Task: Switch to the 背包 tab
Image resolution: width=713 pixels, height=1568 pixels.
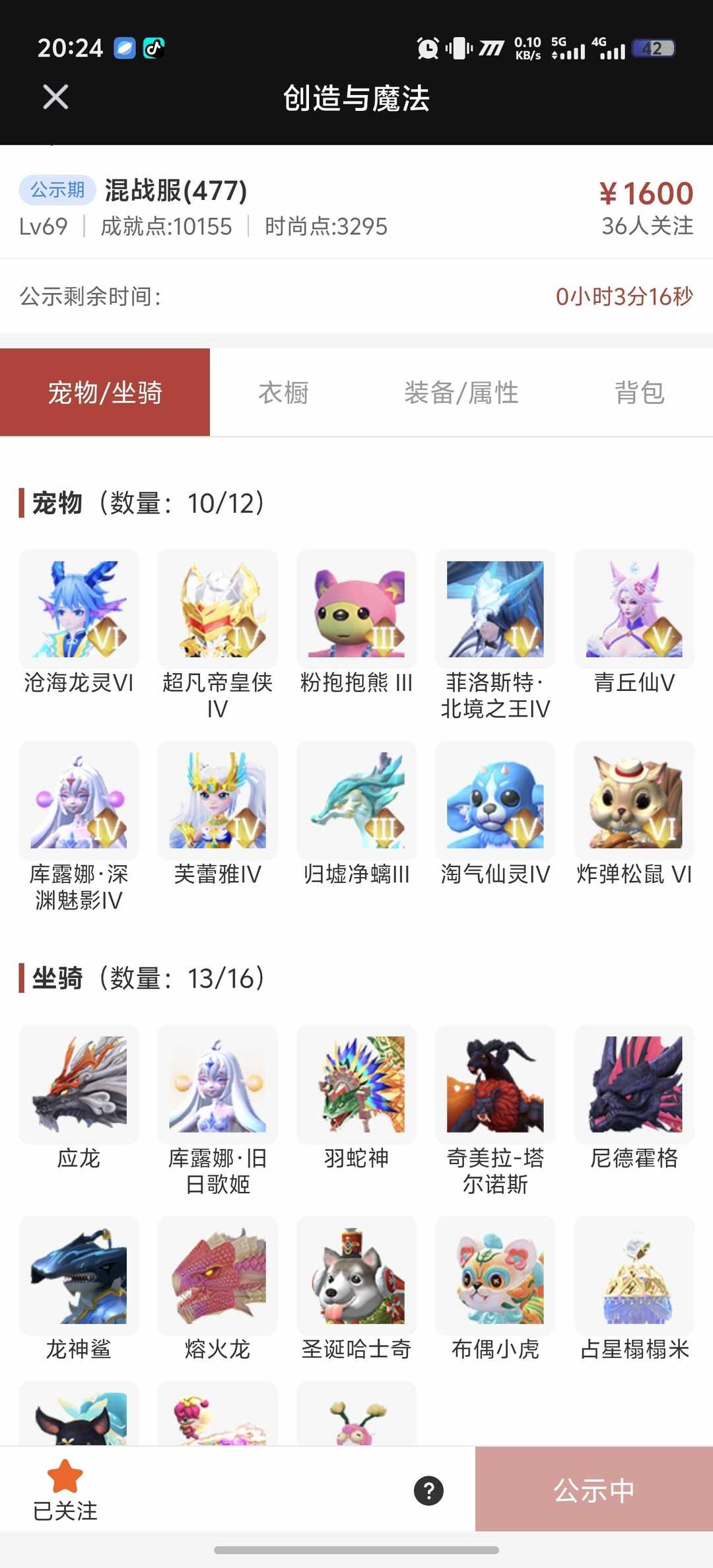Action: (x=638, y=392)
